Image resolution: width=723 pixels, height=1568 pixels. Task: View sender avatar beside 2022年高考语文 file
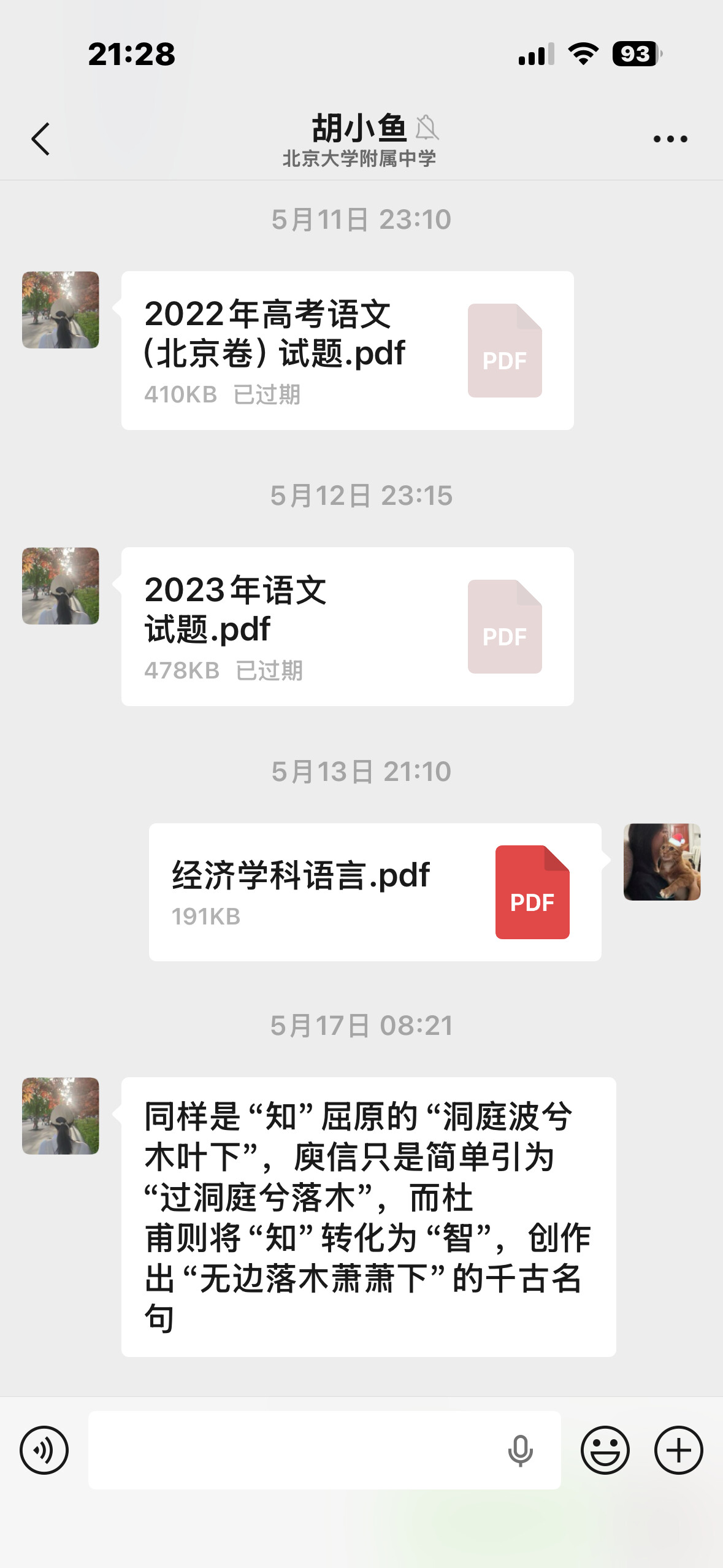(61, 310)
